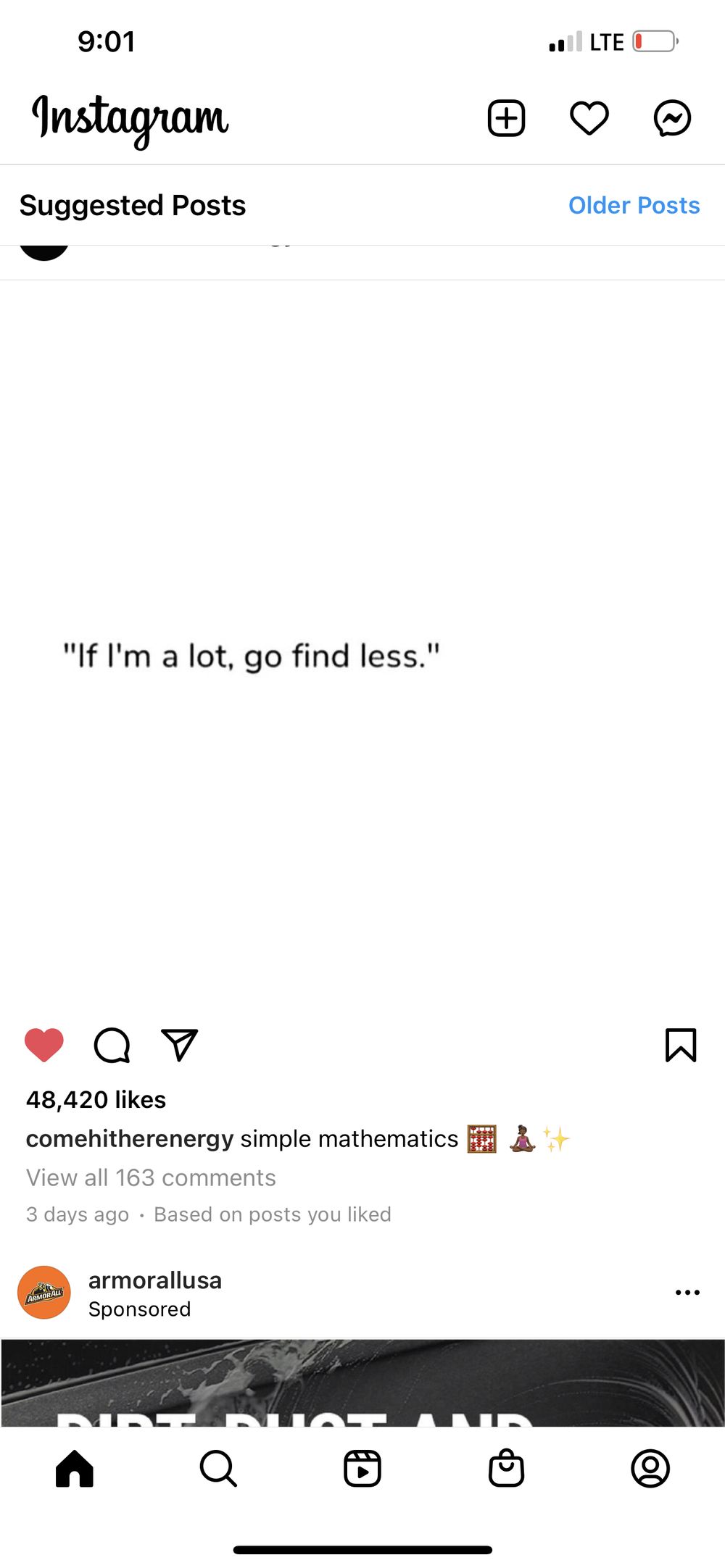Image resolution: width=725 pixels, height=1568 pixels.
Task: Open the comehitherenergy profile from the caption
Action: pos(130,1138)
